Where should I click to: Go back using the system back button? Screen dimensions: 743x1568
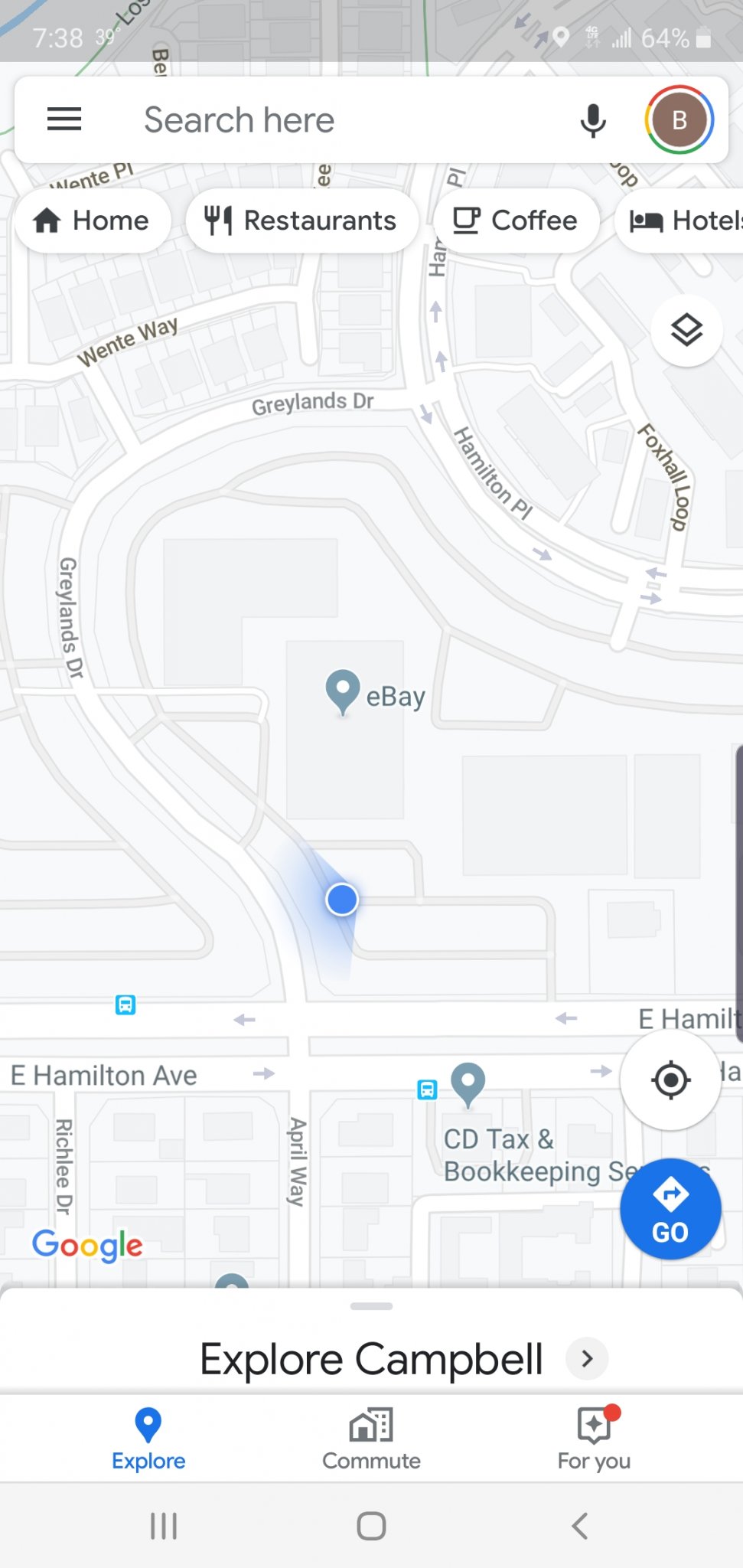tap(580, 1526)
